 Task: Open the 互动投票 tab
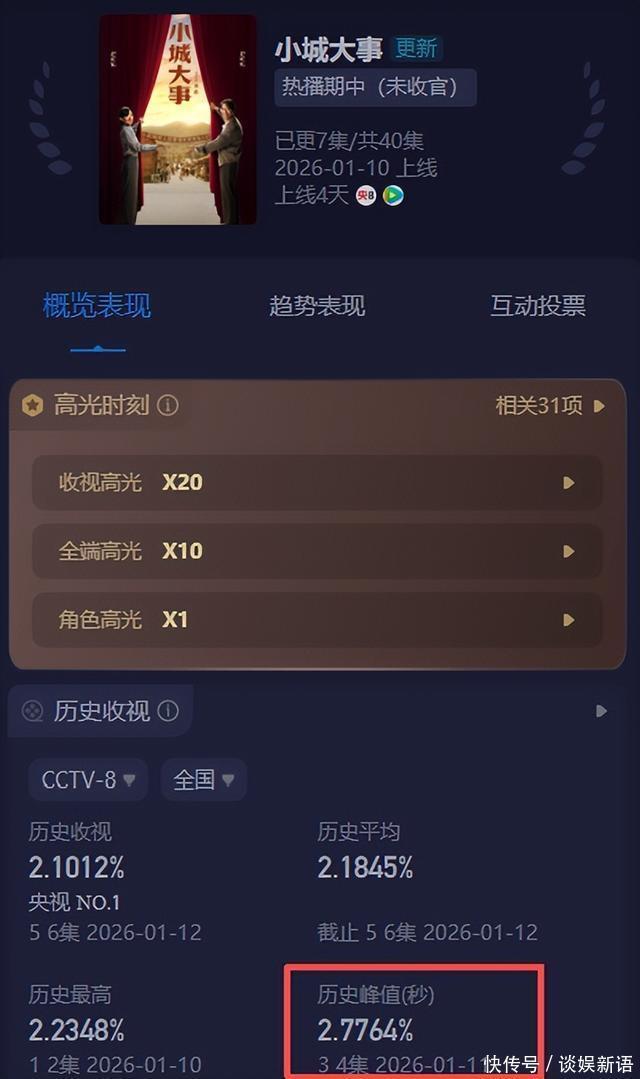[537, 306]
